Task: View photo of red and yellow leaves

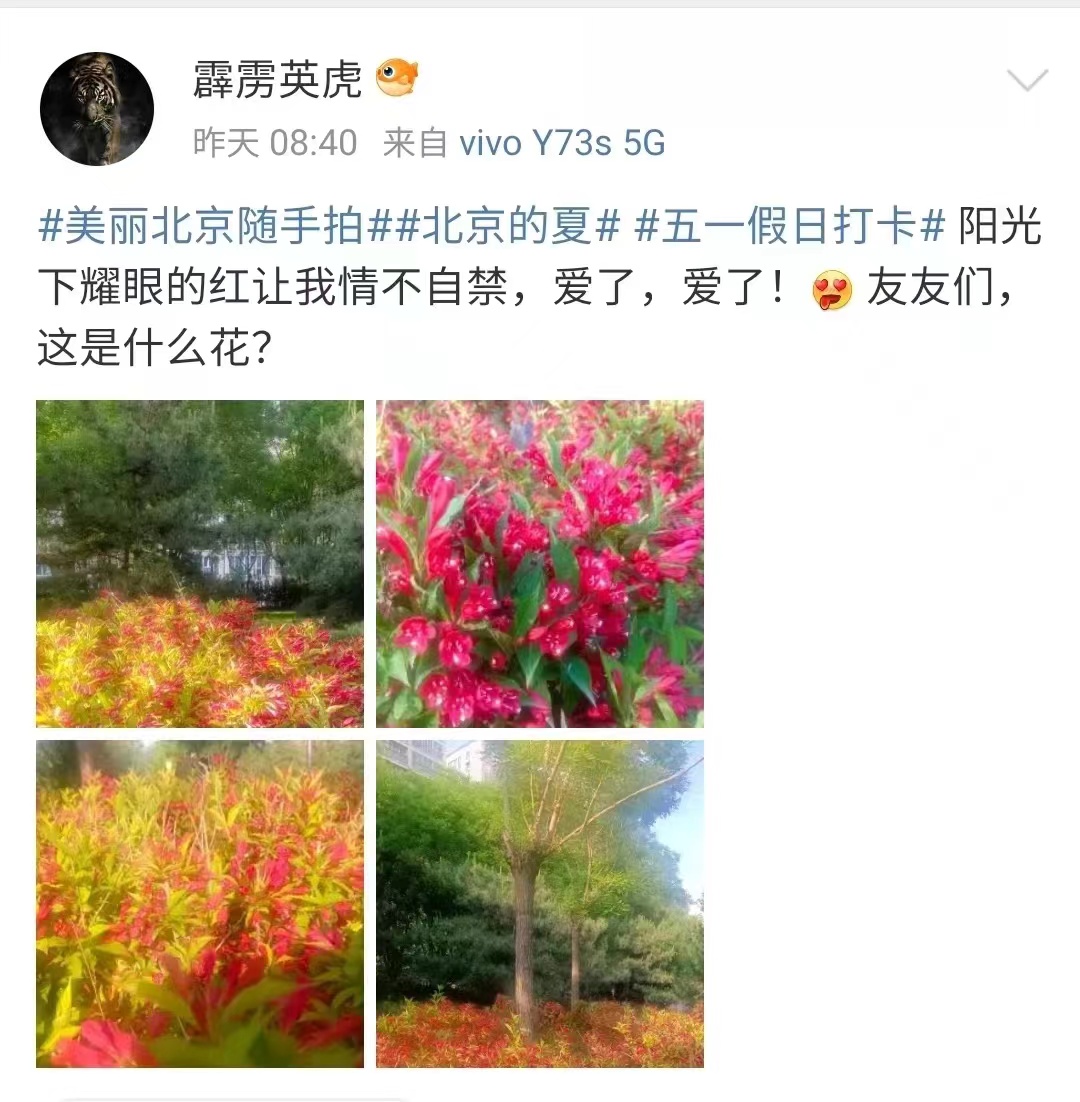Action: [x=200, y=903]
